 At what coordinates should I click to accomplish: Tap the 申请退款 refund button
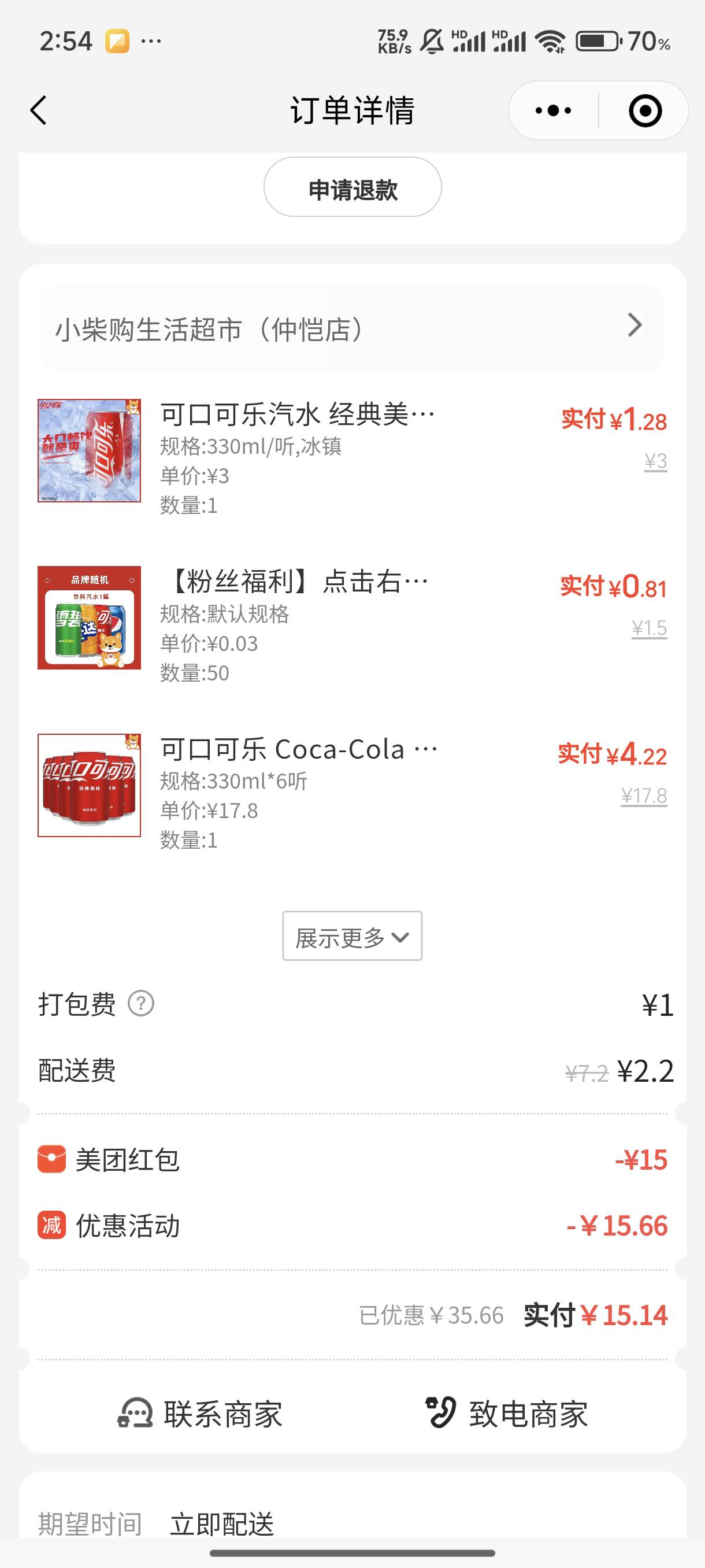(x=352, y=187)
